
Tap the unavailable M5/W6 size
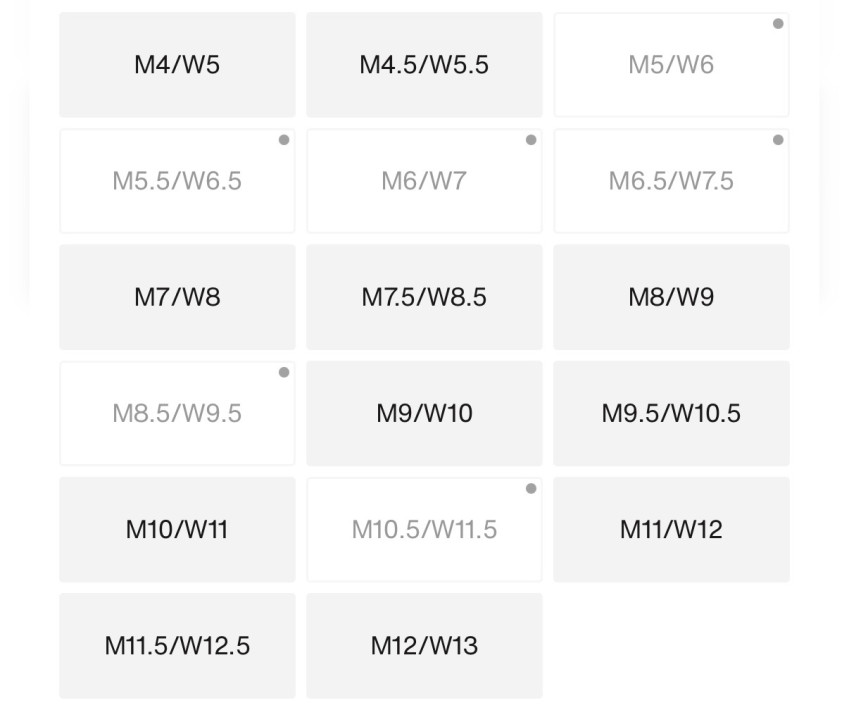tap(671, 64)
